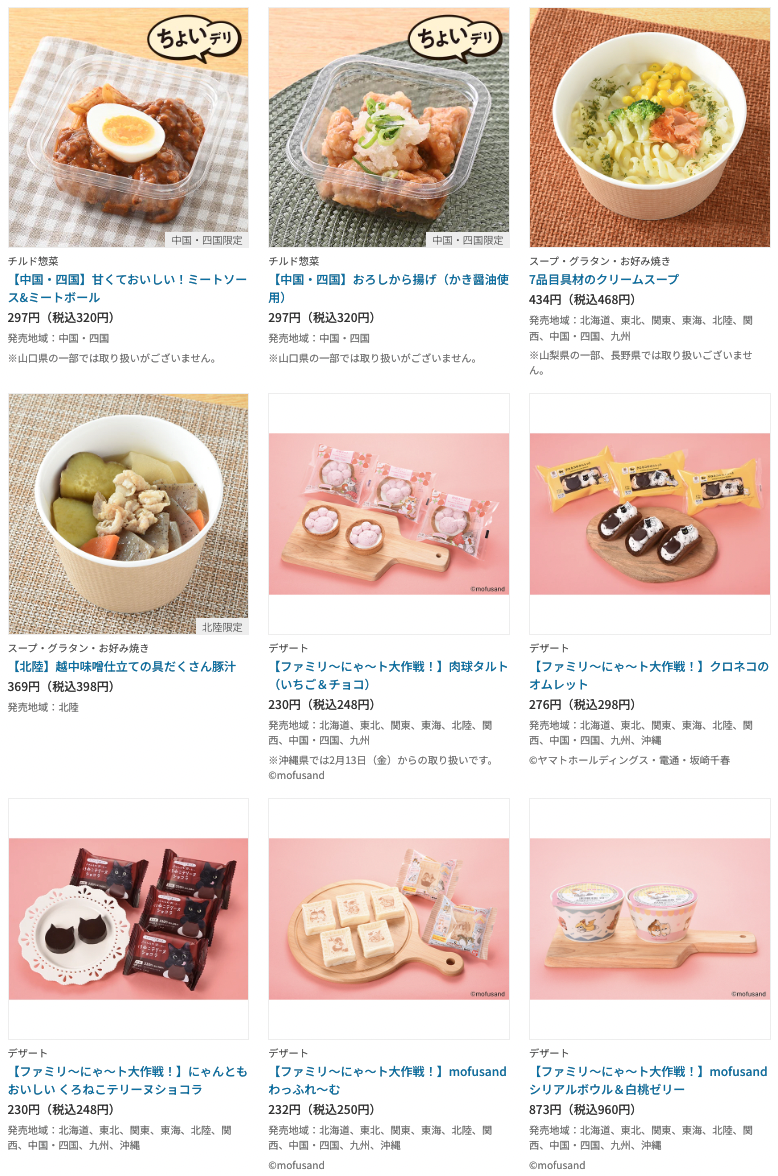The width and height of the screenshot is (778, 1176).
Task: Tap the おろしから揚げ product photo
Action: [388, 127]
